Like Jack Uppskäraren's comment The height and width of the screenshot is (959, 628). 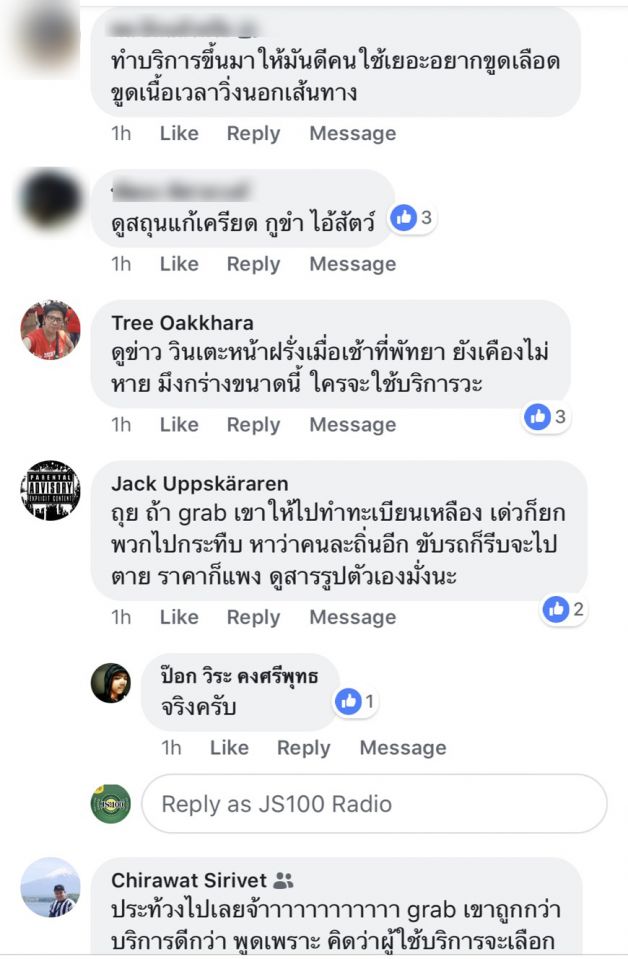click(x=179, y=616)
